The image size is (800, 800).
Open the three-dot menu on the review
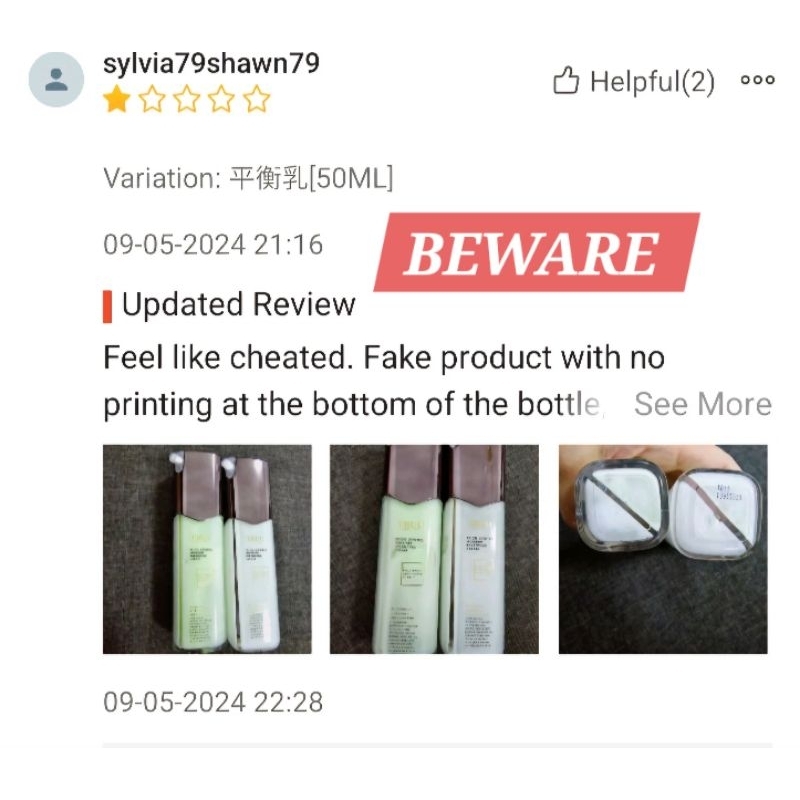tap(758, 80)
